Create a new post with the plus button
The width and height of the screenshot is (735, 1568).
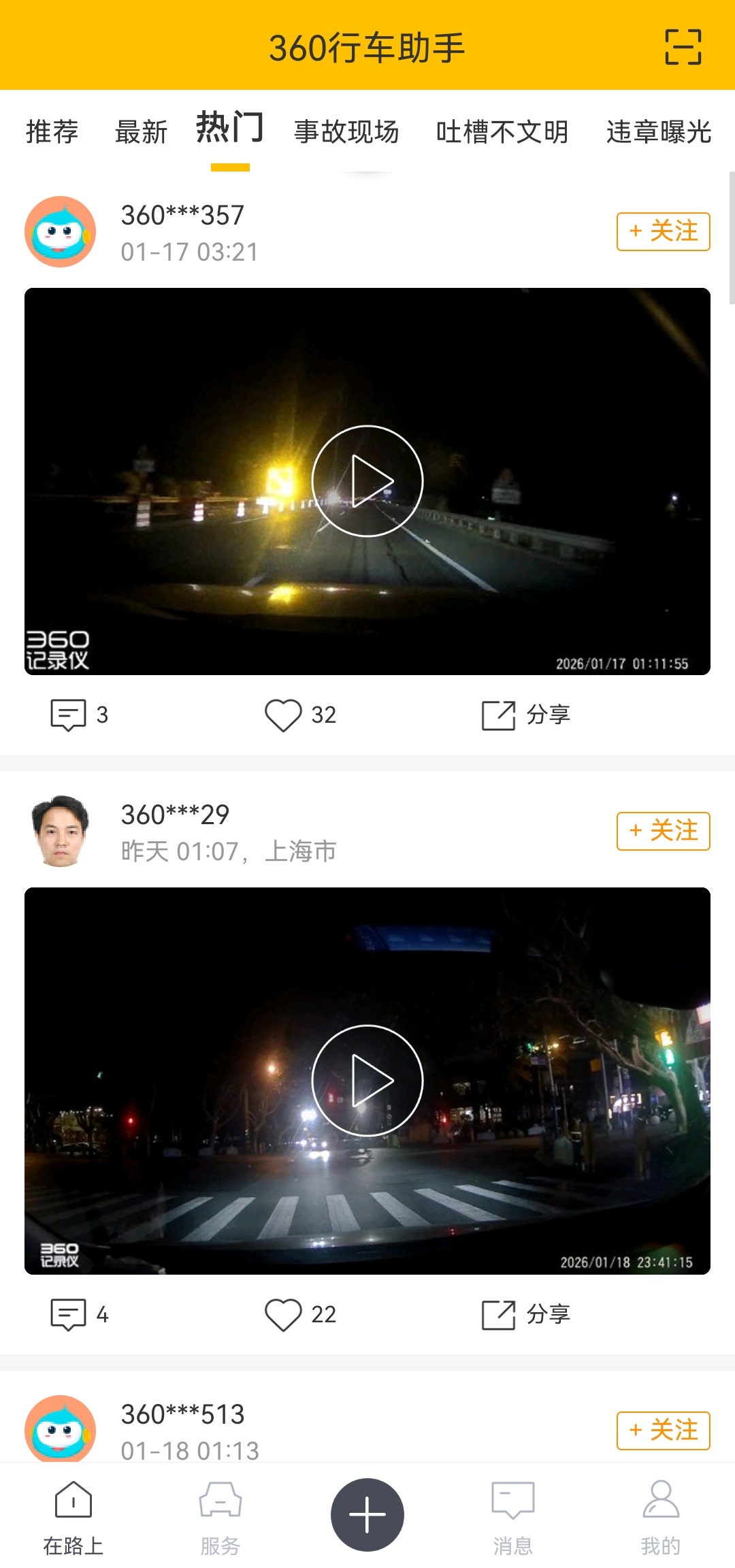point(367,1515)
